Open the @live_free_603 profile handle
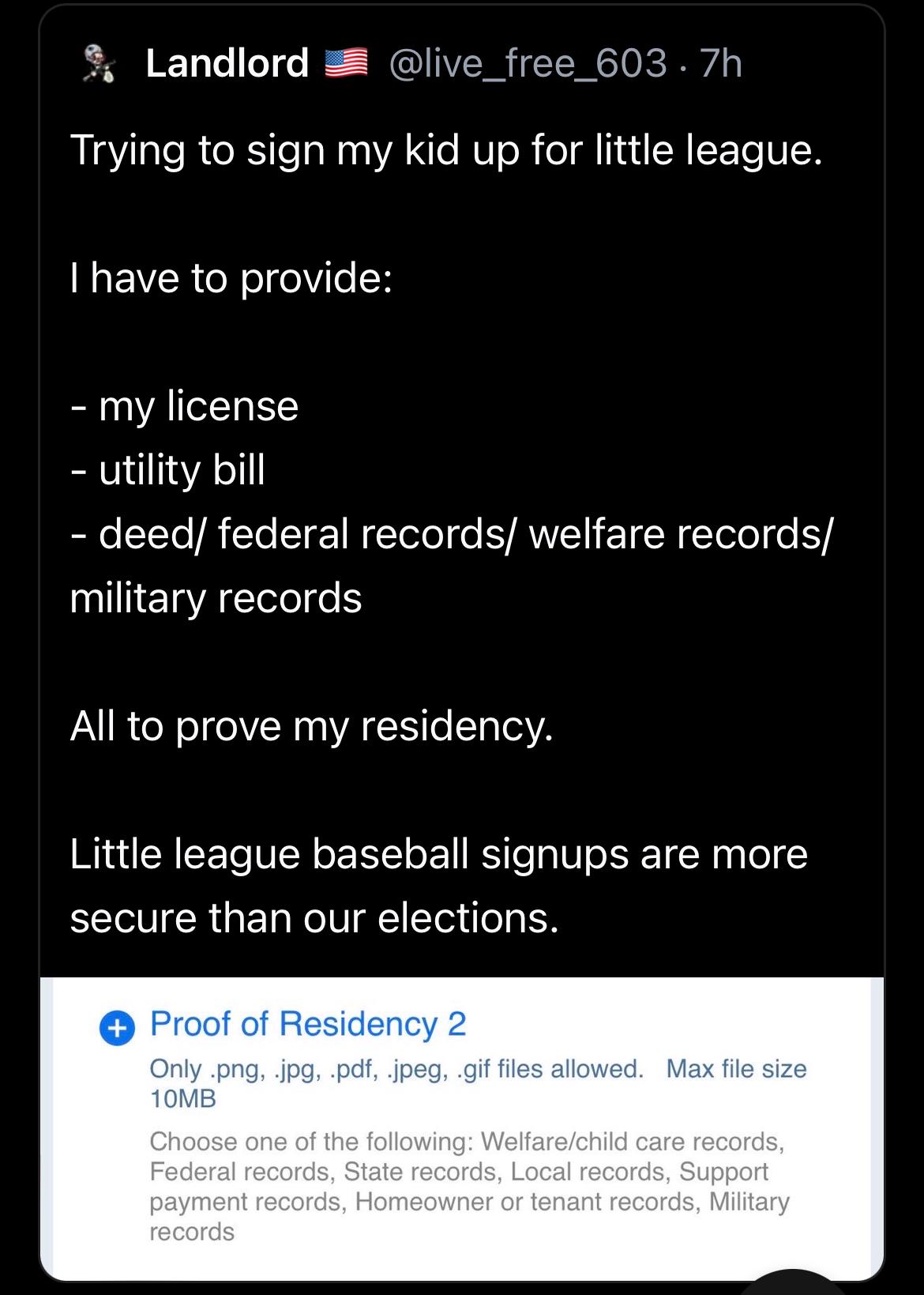Viewport: 924px width, 1295px height. tap(528, 63)
